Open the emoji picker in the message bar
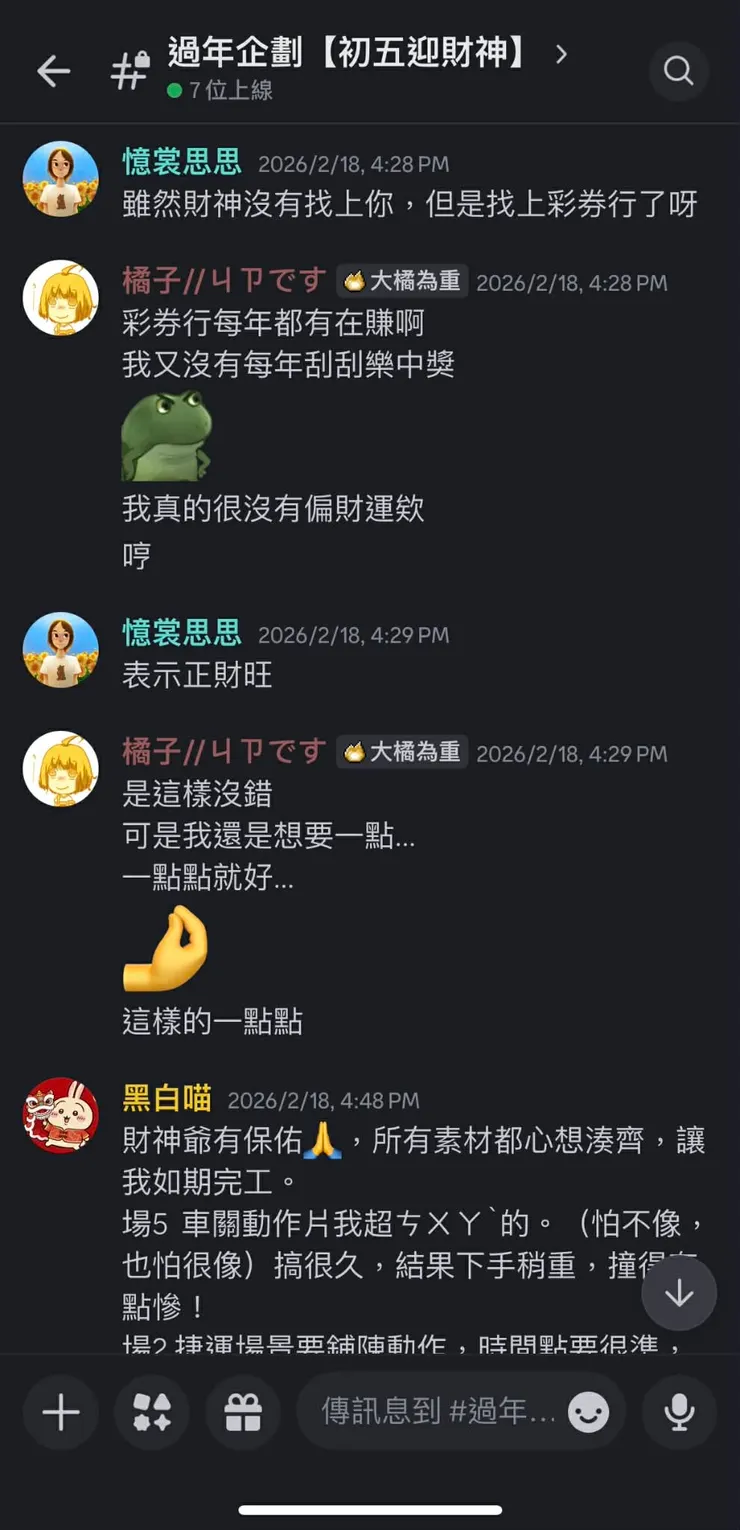Image resolution: width=740 pixels, height=1530 pixels. 590,1412
